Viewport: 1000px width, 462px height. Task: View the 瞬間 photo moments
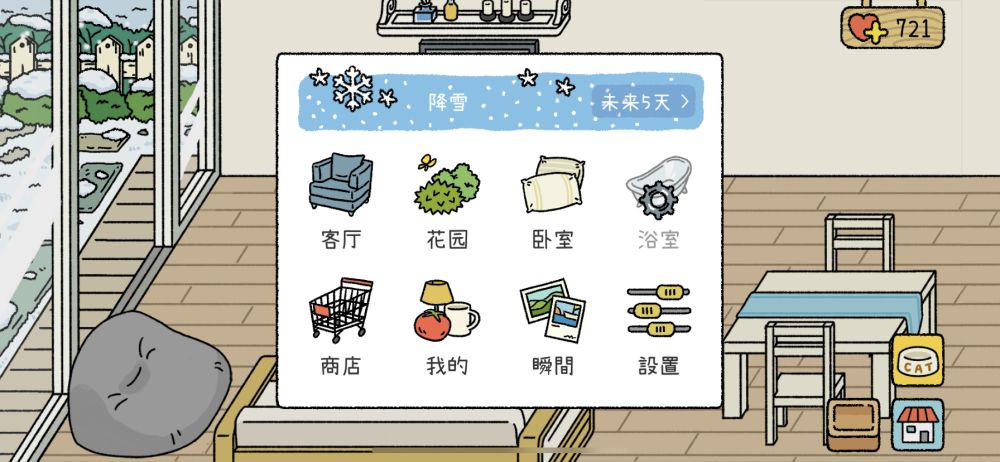[552, 326]
